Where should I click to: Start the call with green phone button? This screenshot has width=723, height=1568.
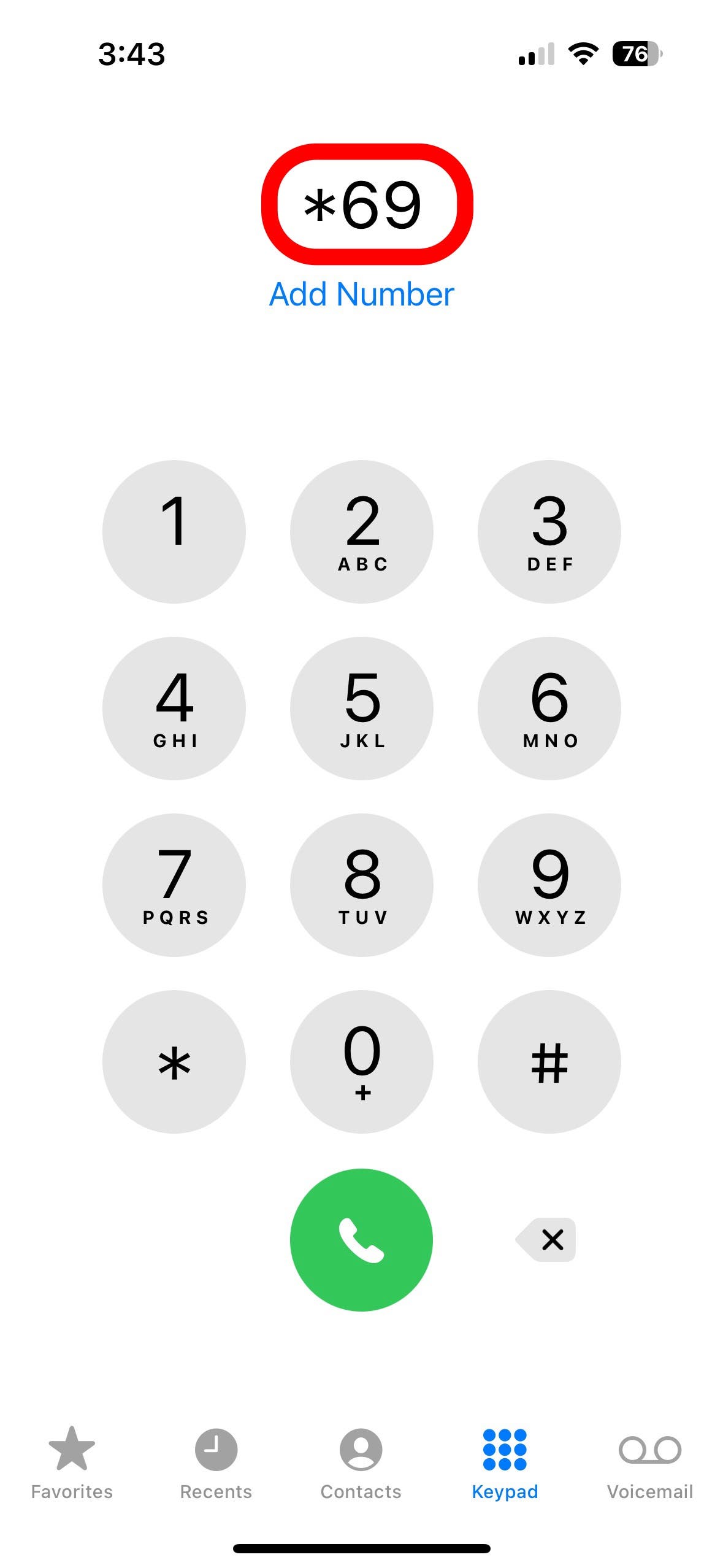pyautogui.click(x=362, y=1240)
